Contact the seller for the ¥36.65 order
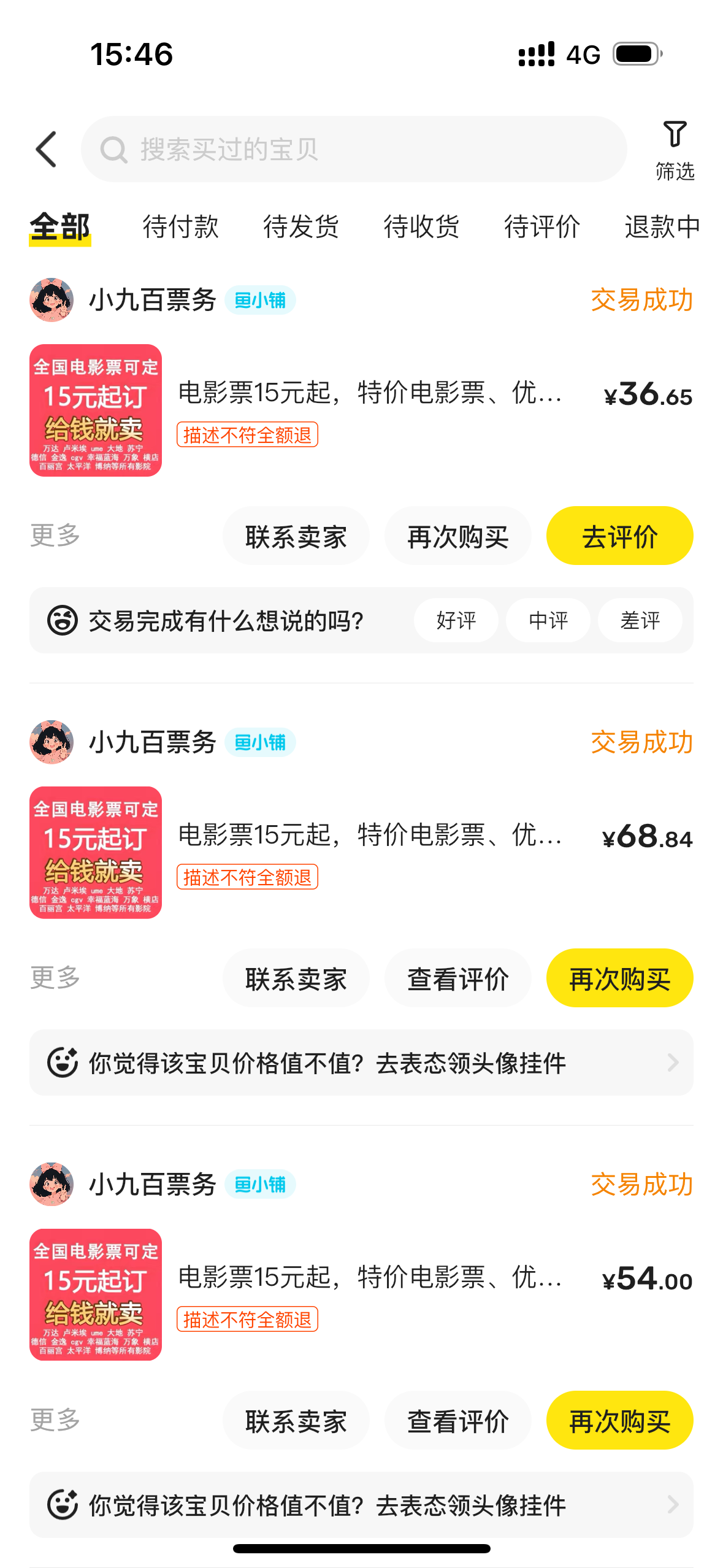 (296, 536)
